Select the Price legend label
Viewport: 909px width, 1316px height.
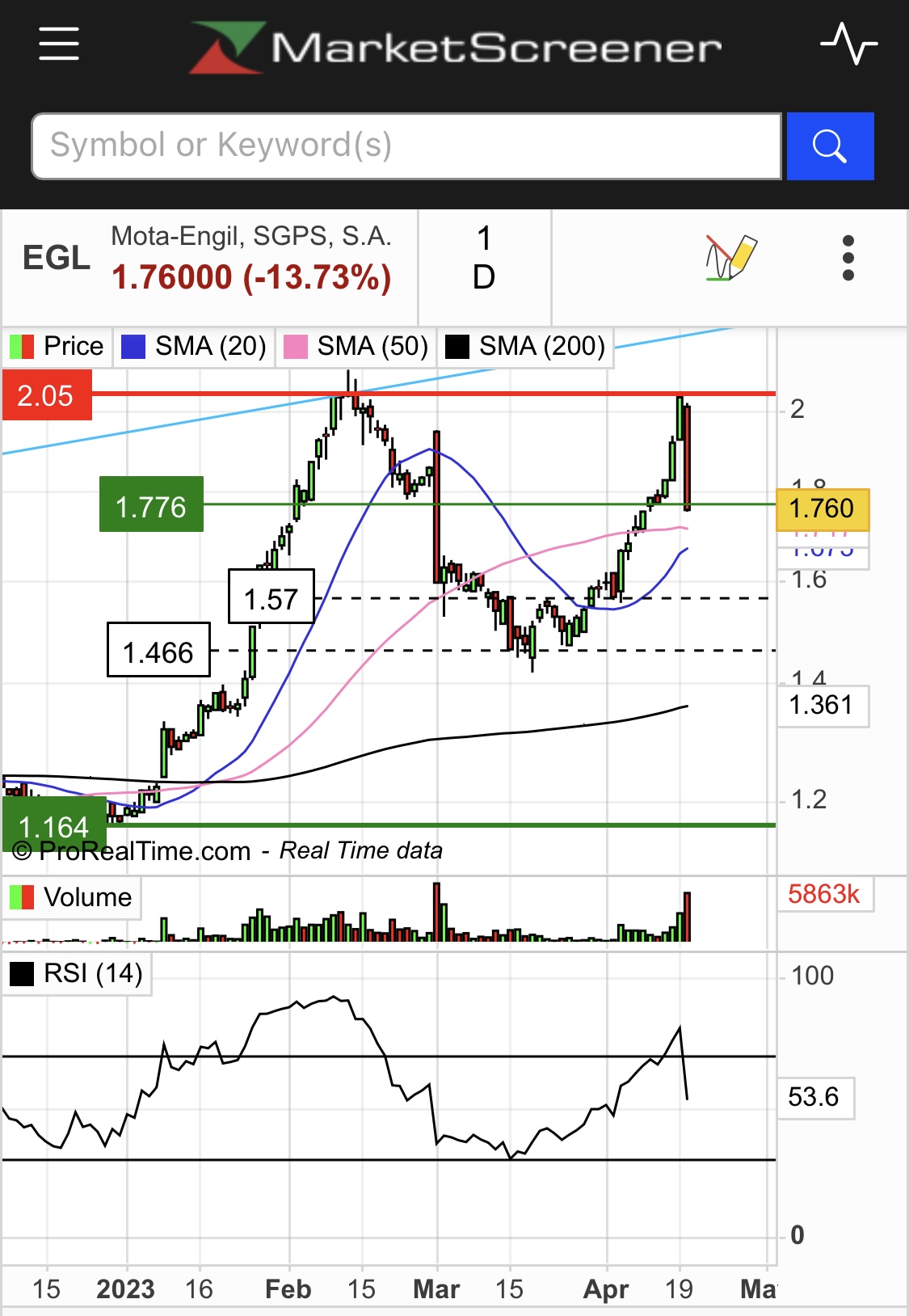(57, 347)
